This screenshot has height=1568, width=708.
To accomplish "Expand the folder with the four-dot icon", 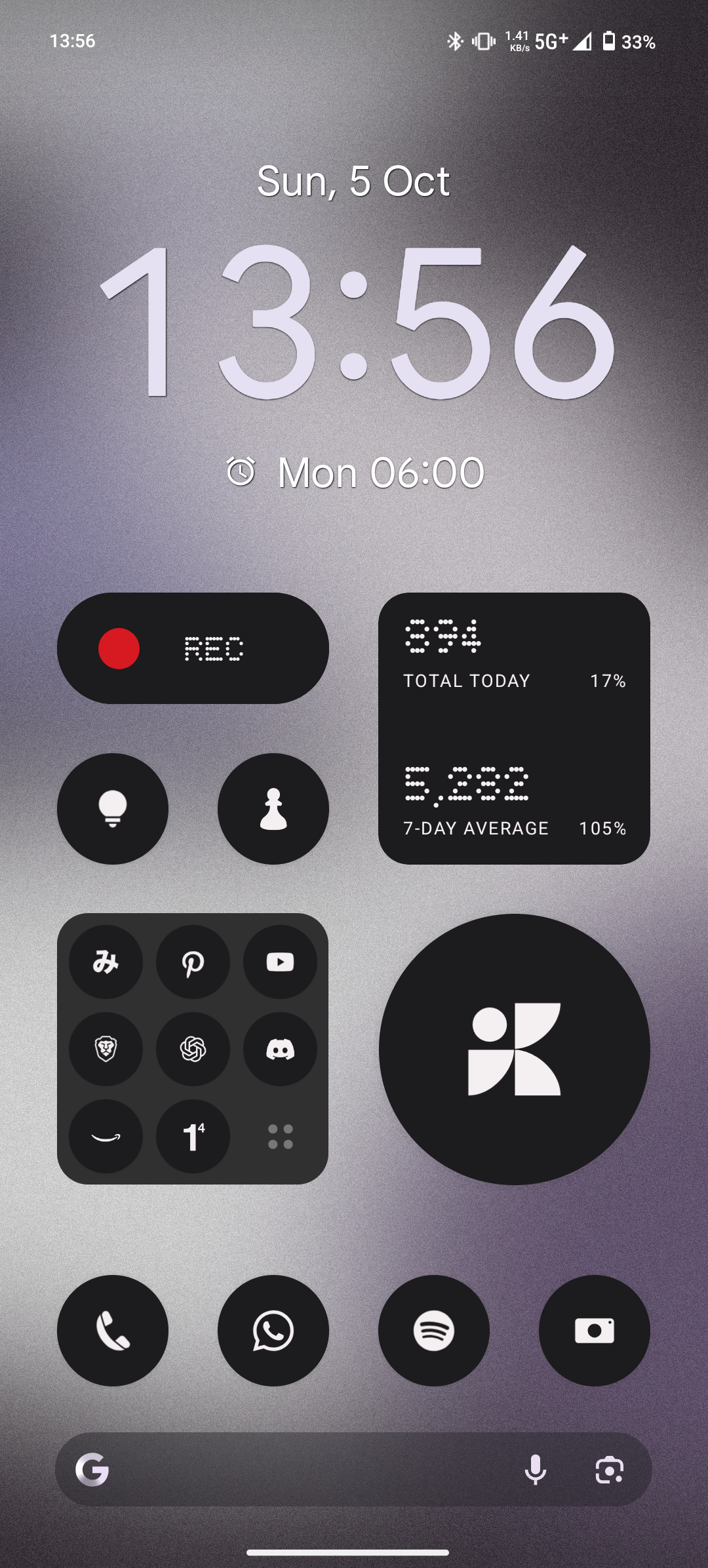I will [x=280, y=1137].
